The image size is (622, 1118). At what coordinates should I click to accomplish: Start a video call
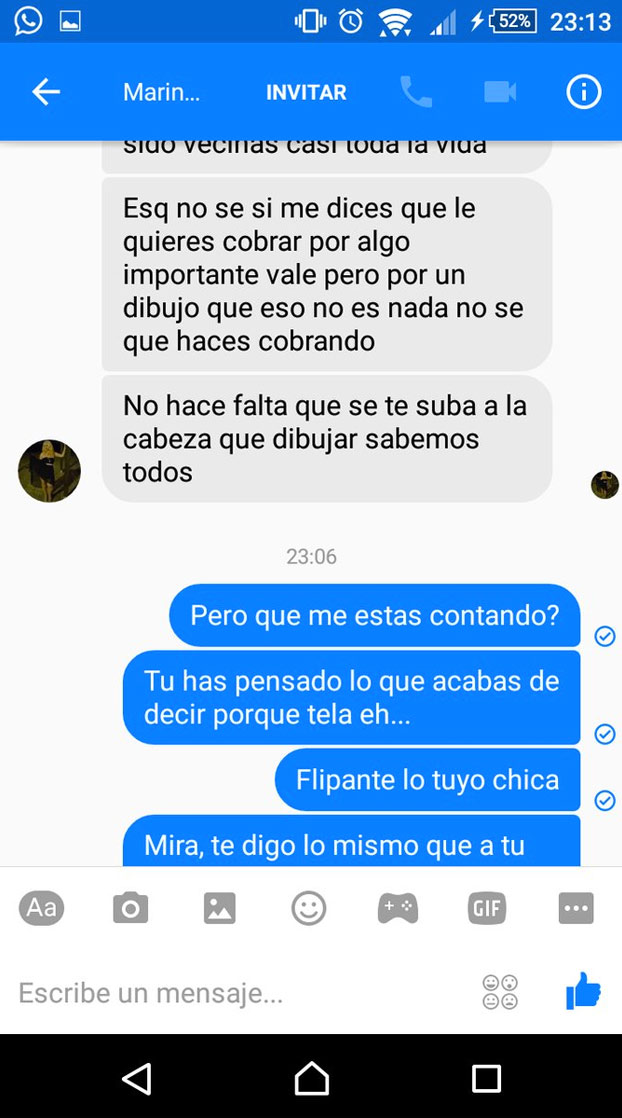tap(499, 92)
